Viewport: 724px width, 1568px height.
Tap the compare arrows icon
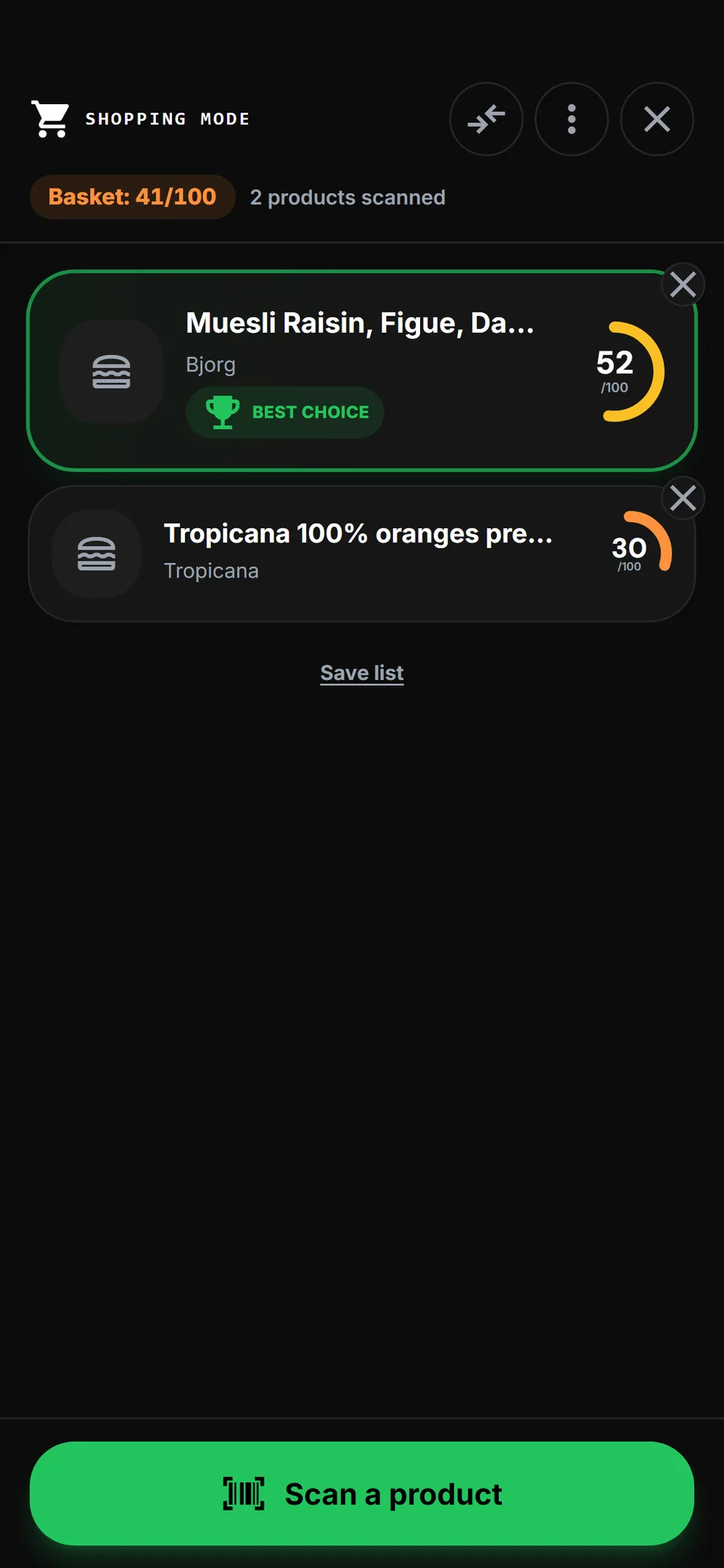486,119
